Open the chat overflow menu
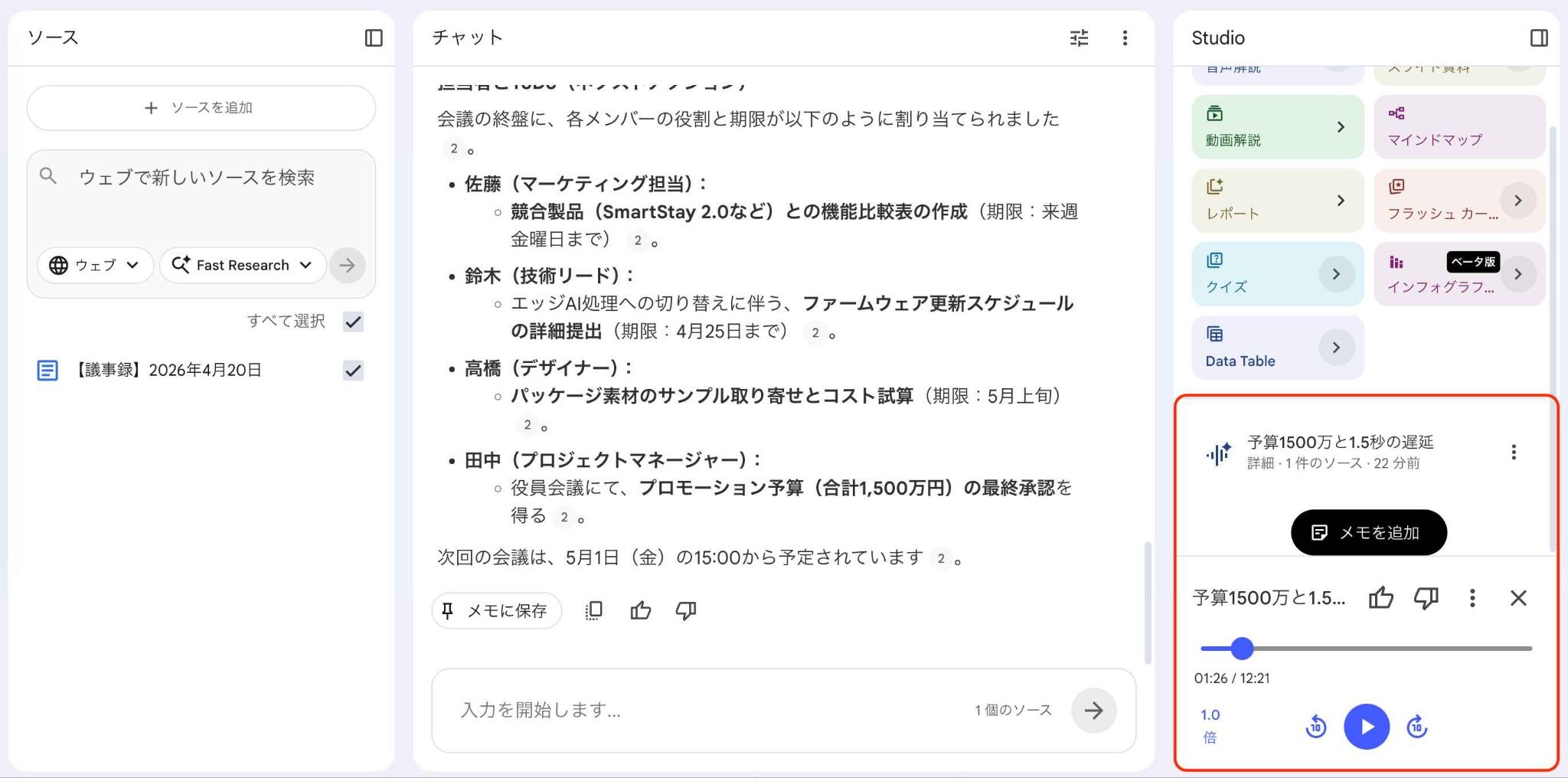The height and width of the screenshot is (778, 1568). pyautogui.click(x=1125, y=38)
